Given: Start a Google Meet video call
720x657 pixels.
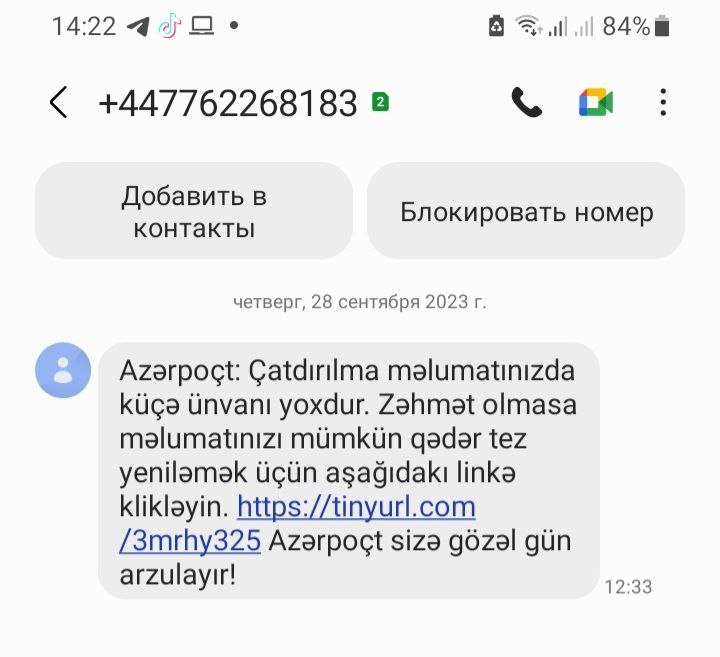Looking at the screenshot, I should point(596,103).
